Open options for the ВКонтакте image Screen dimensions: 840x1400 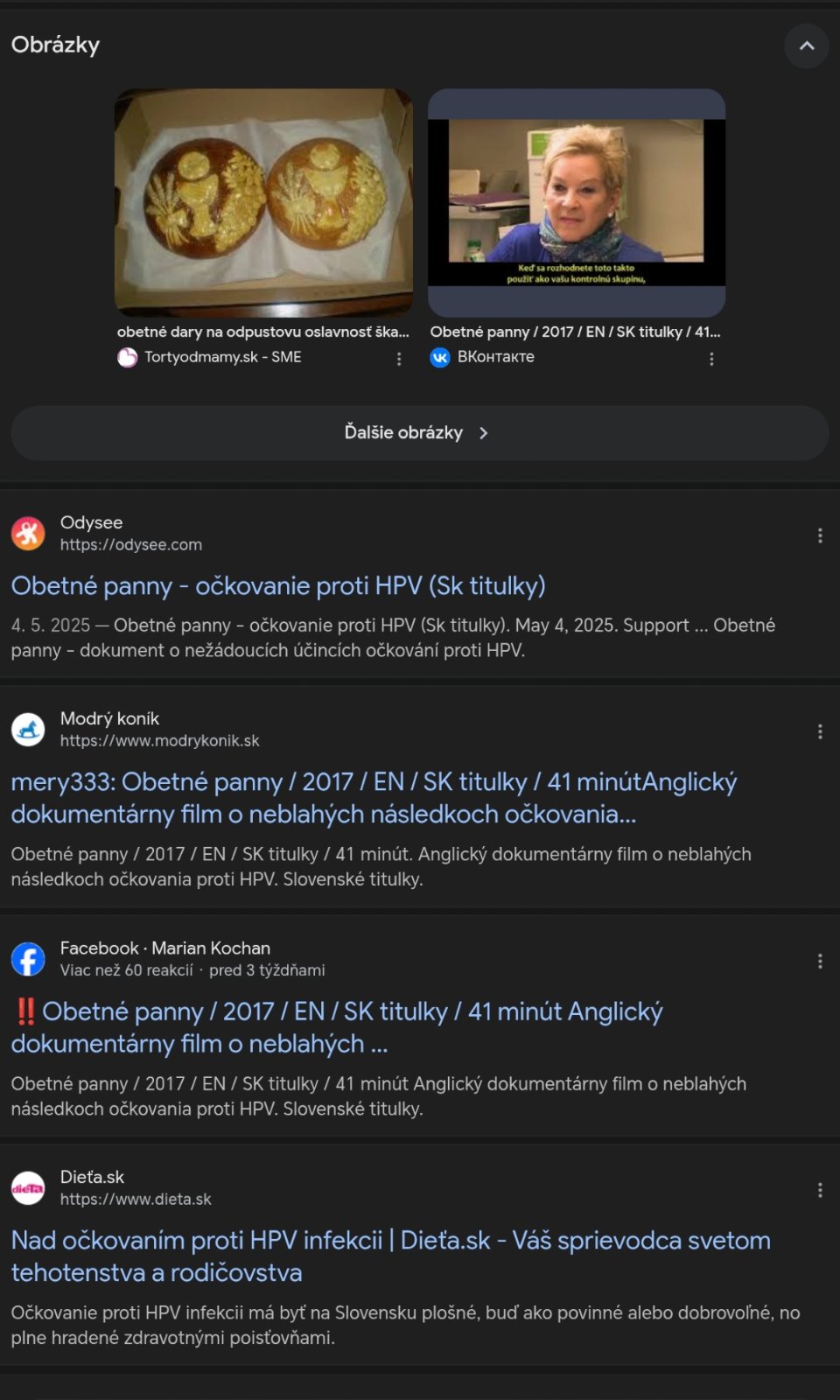pyautogui.click(x=711, y=359)
